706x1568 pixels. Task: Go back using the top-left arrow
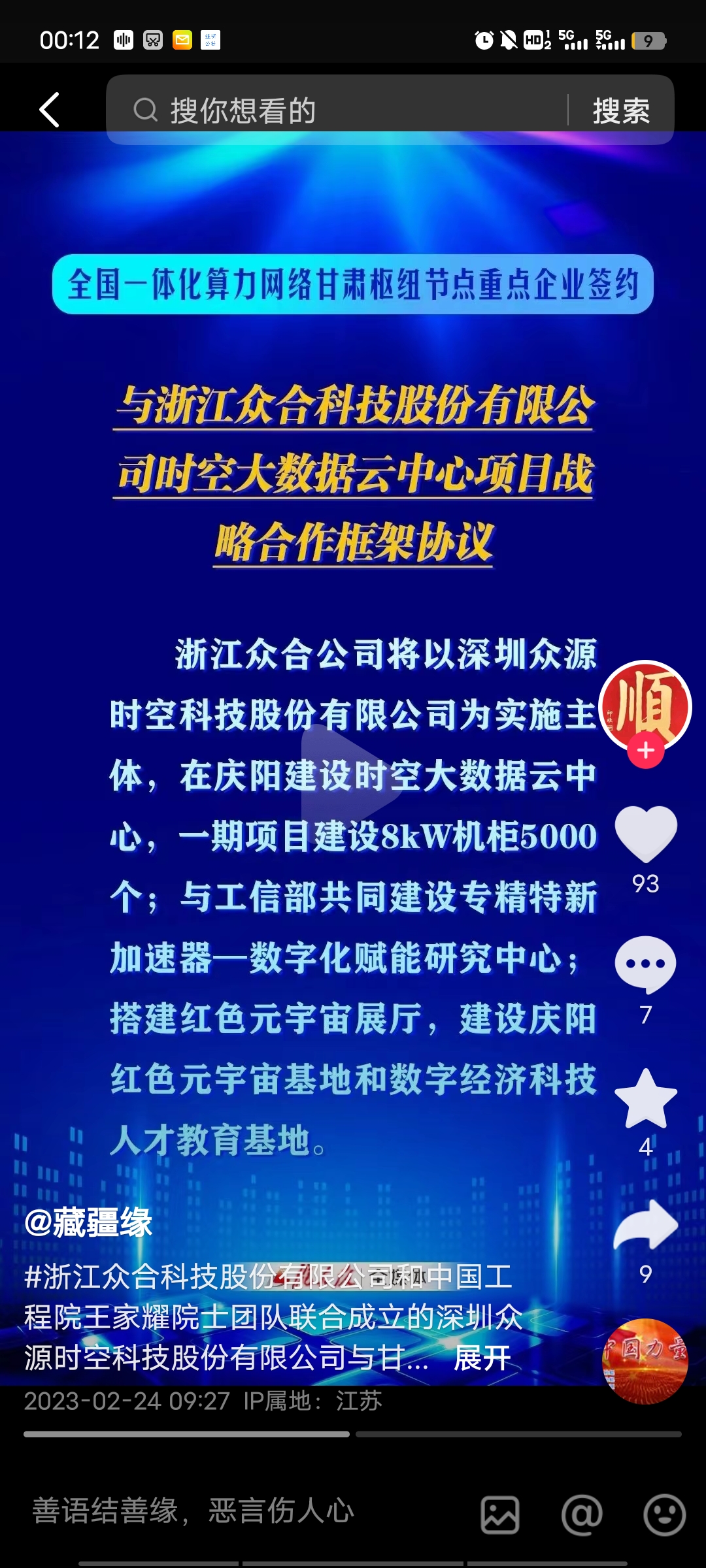(x=50, y=110)
